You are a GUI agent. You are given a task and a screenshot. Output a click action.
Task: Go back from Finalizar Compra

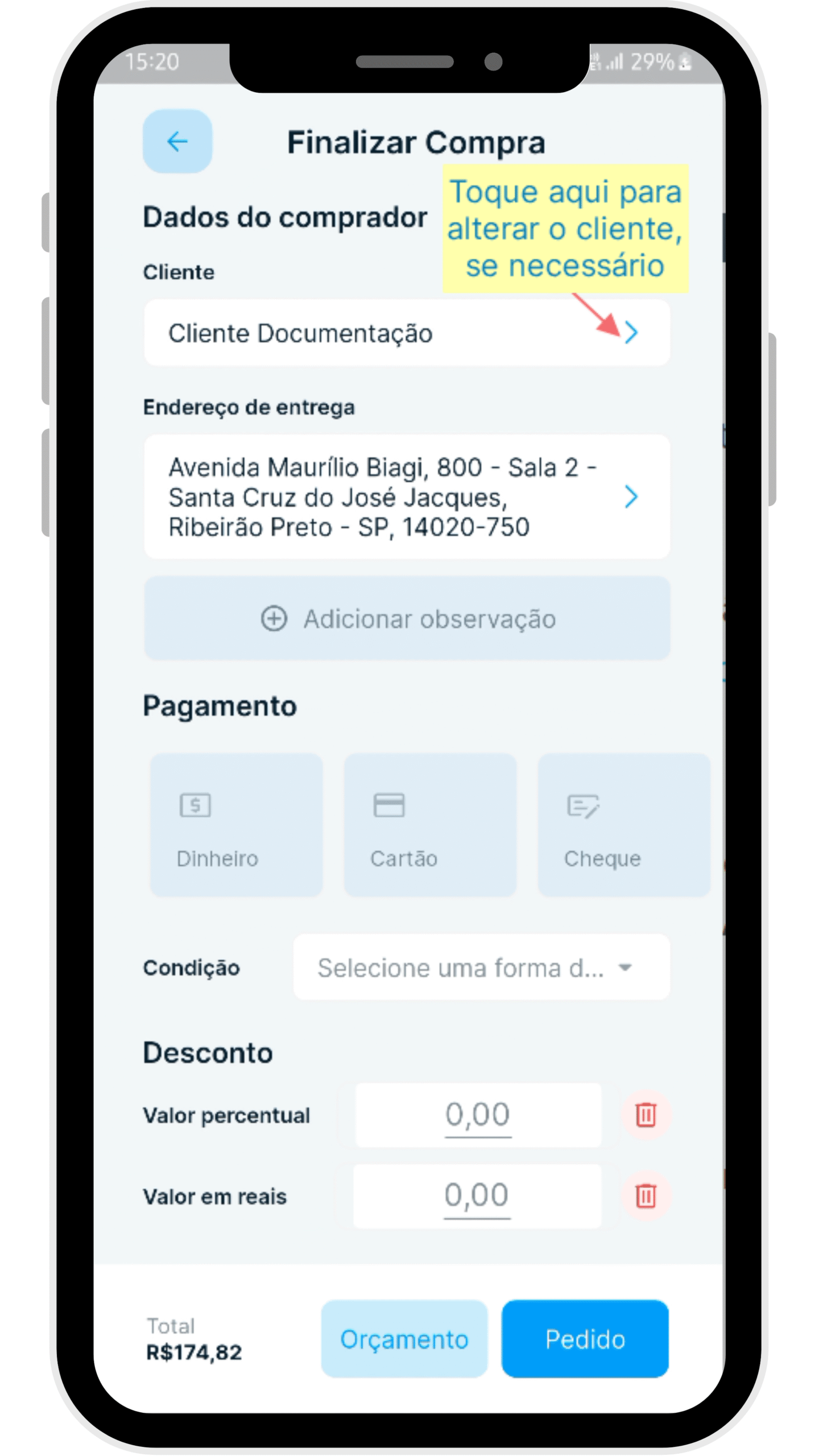tap(177, 141)
